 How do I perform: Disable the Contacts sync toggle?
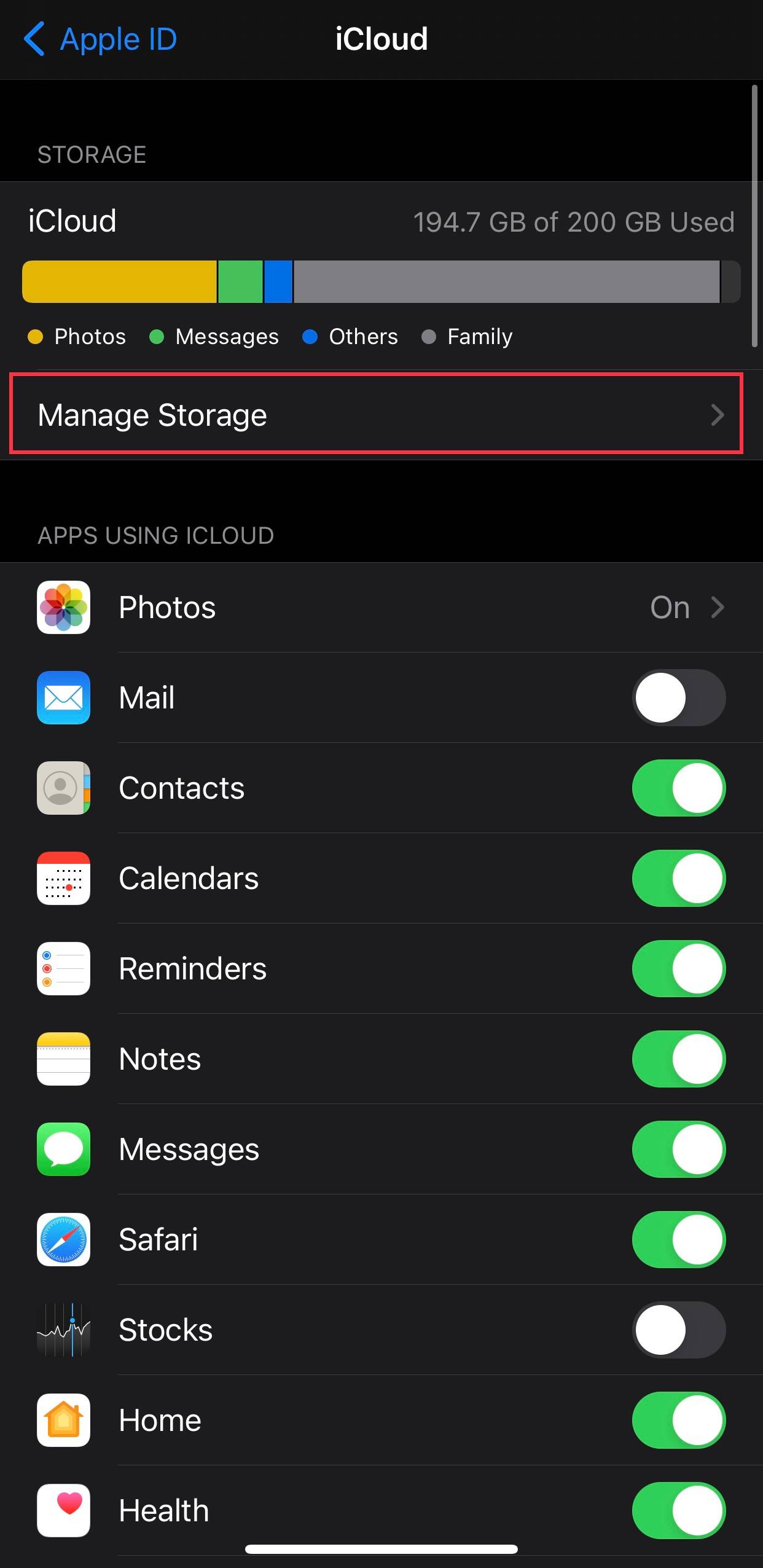(x=678, y=788)
